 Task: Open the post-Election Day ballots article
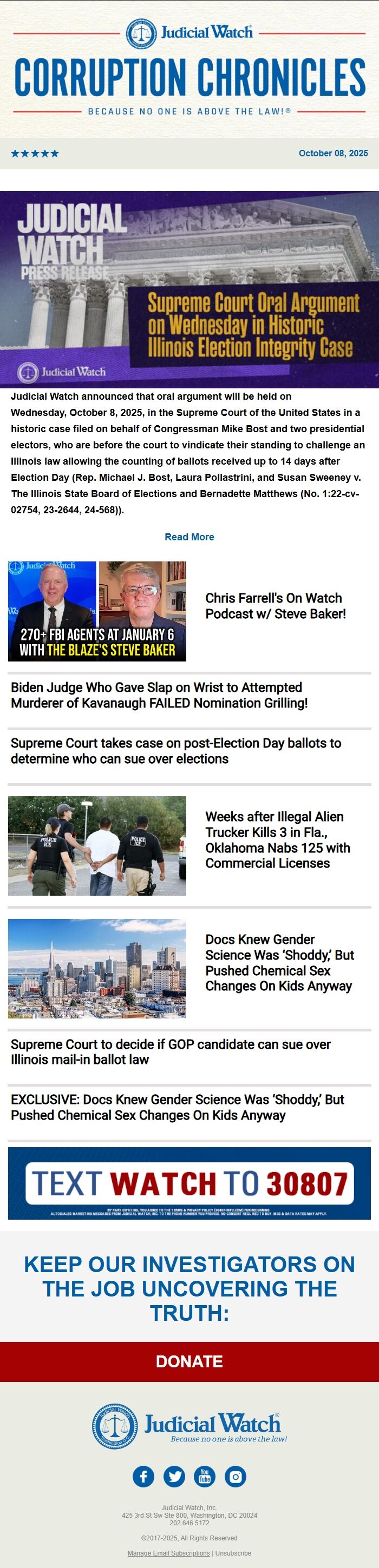click(175, 751)
